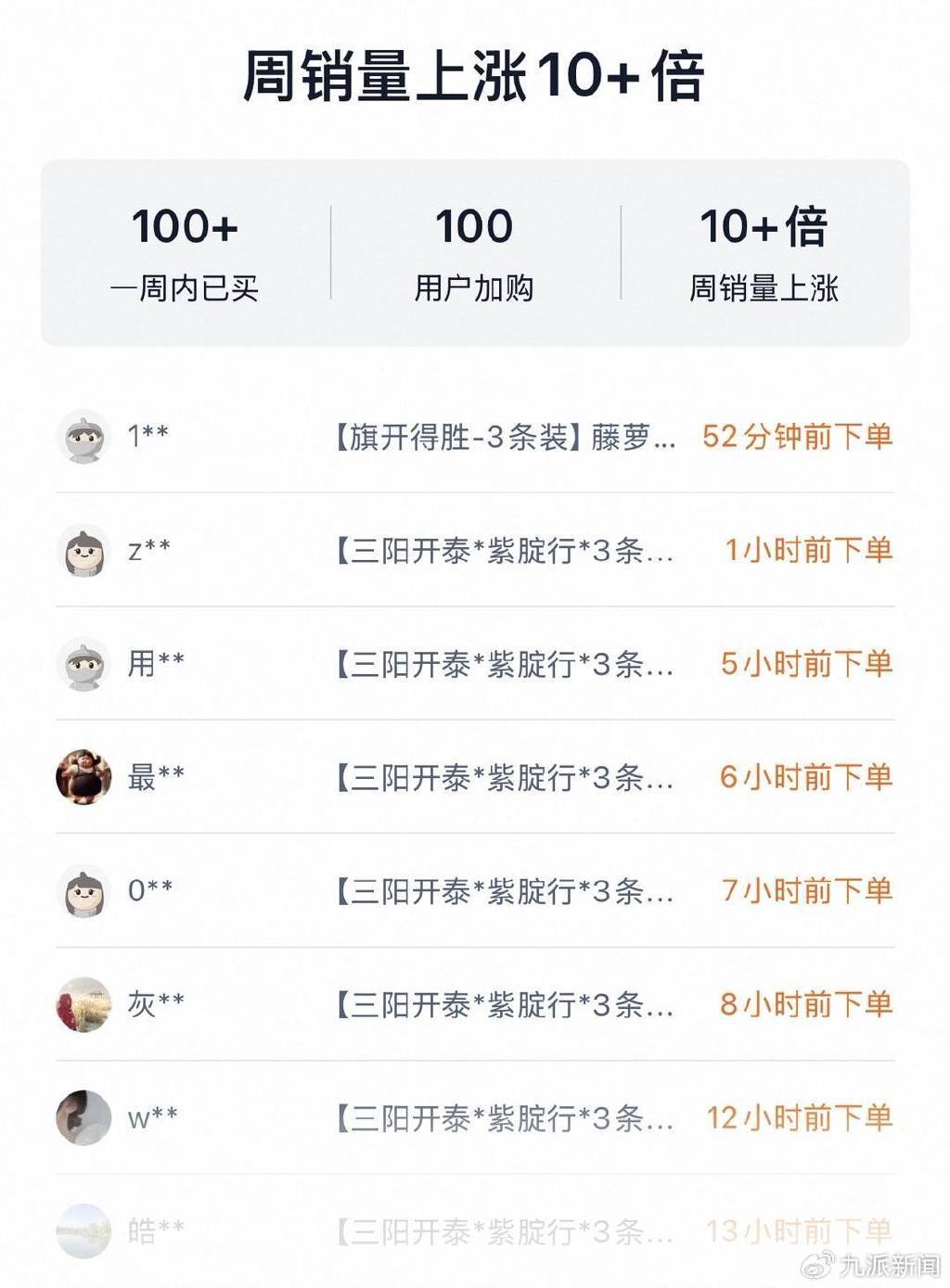Select w** buyer's profile photo
The image size is (950, 1288).
83,1118
